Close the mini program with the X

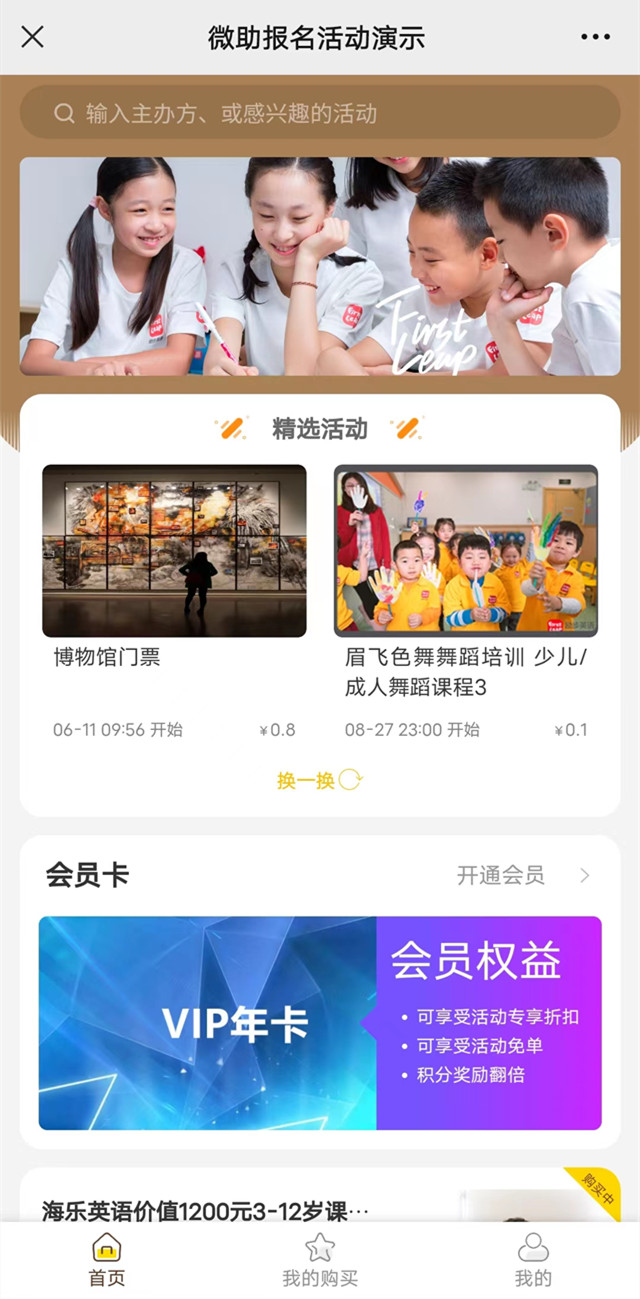32,38
